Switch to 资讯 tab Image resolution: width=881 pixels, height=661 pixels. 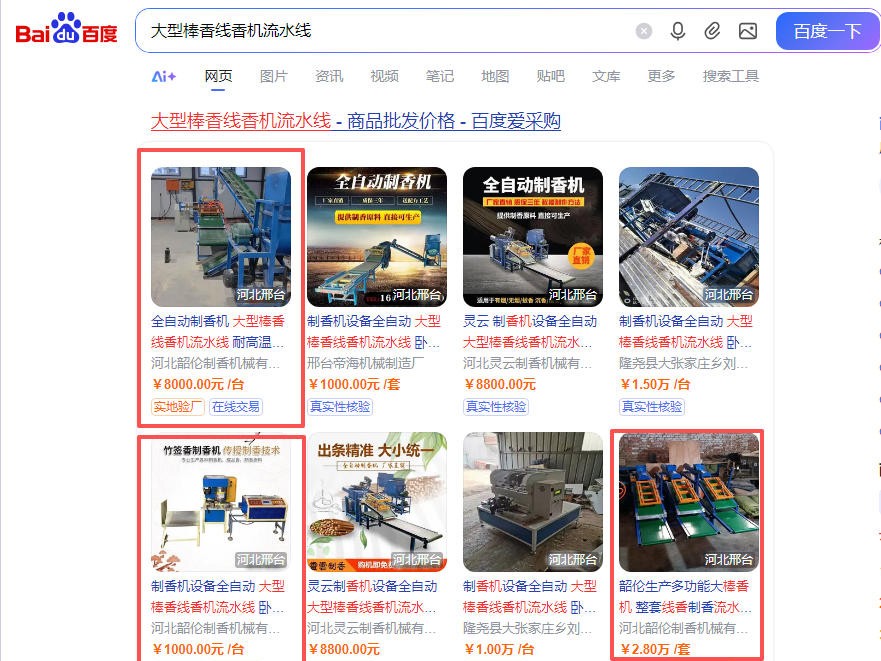[329, 76]
